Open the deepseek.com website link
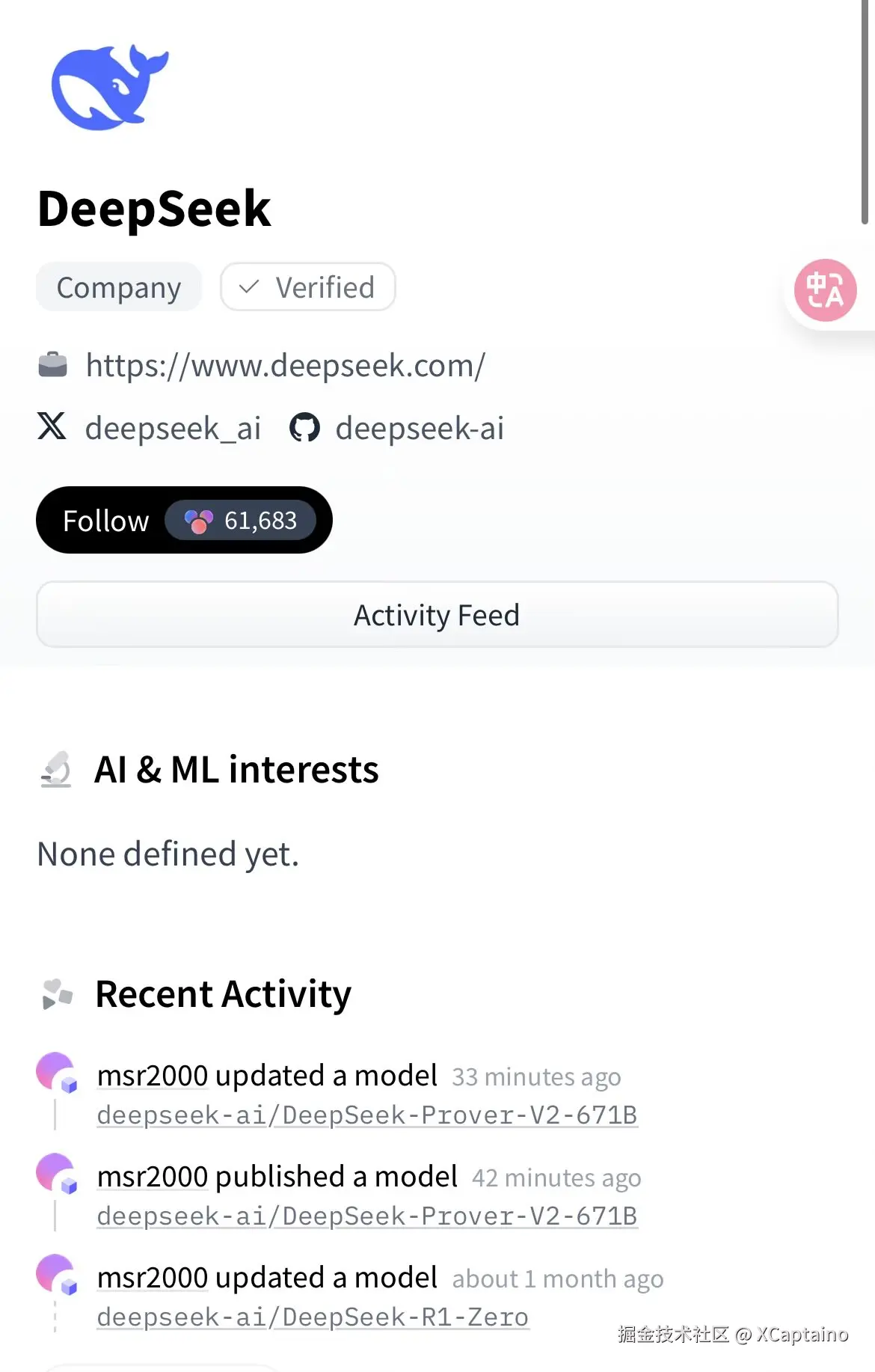The image size is (875, 1372). coord(285,366)
